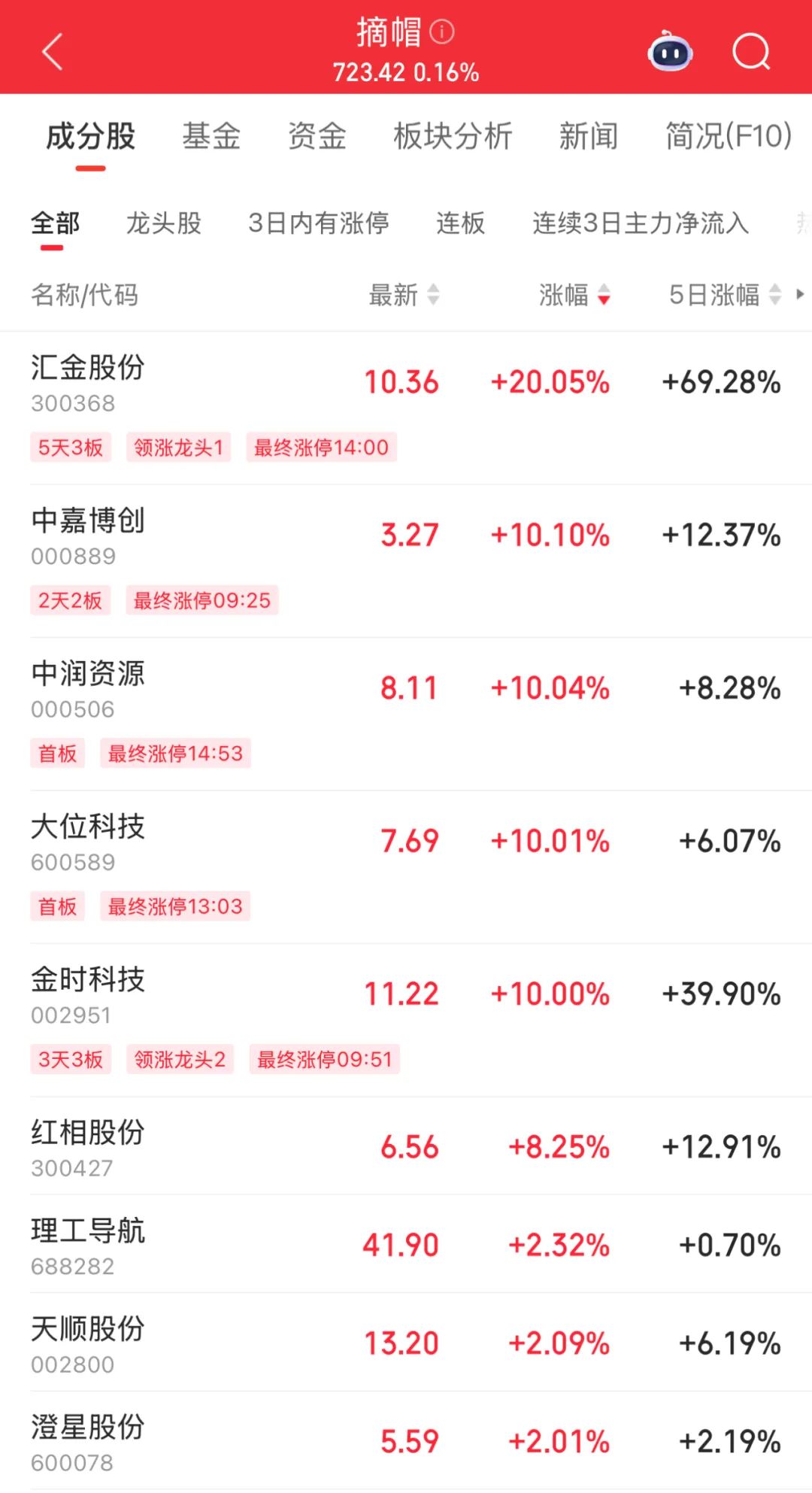
Task: Sort list by 涨幅 column
Action: [574, 295]
